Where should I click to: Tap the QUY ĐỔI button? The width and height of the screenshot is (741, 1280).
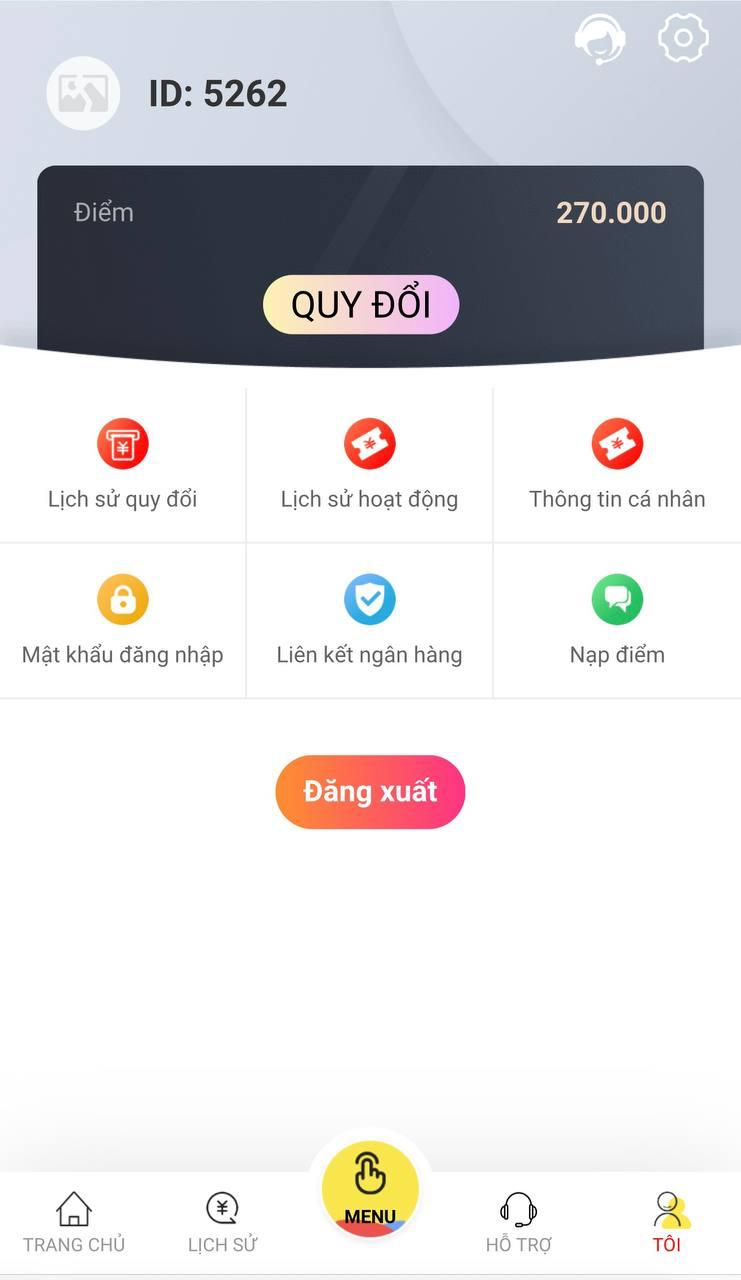(x=361, y=305)
